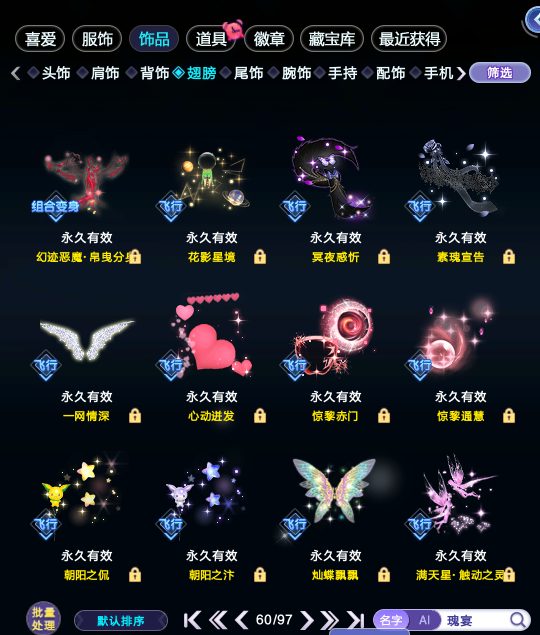
Task: Tap the search magnifier icon
Action: 518,620
